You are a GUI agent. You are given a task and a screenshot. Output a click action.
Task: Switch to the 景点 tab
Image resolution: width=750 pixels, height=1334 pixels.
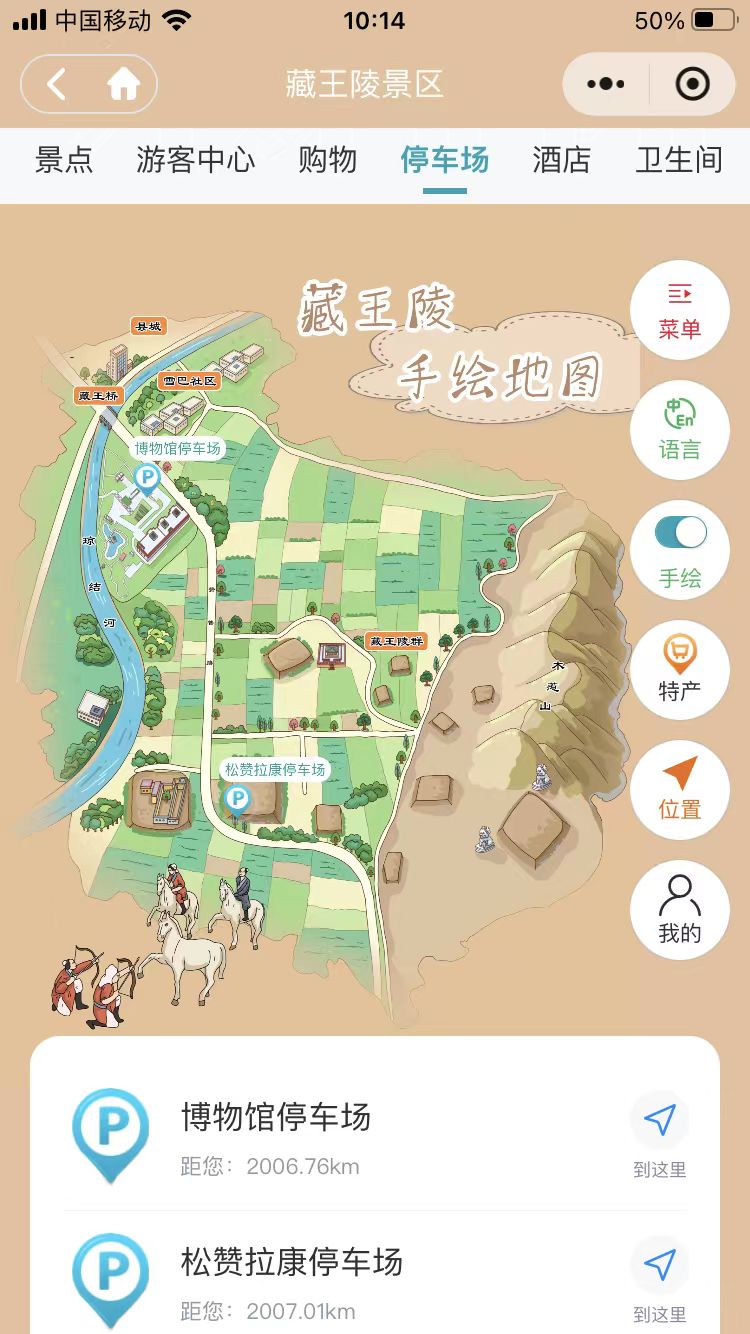pyautogui.click(x=64, y=160)
